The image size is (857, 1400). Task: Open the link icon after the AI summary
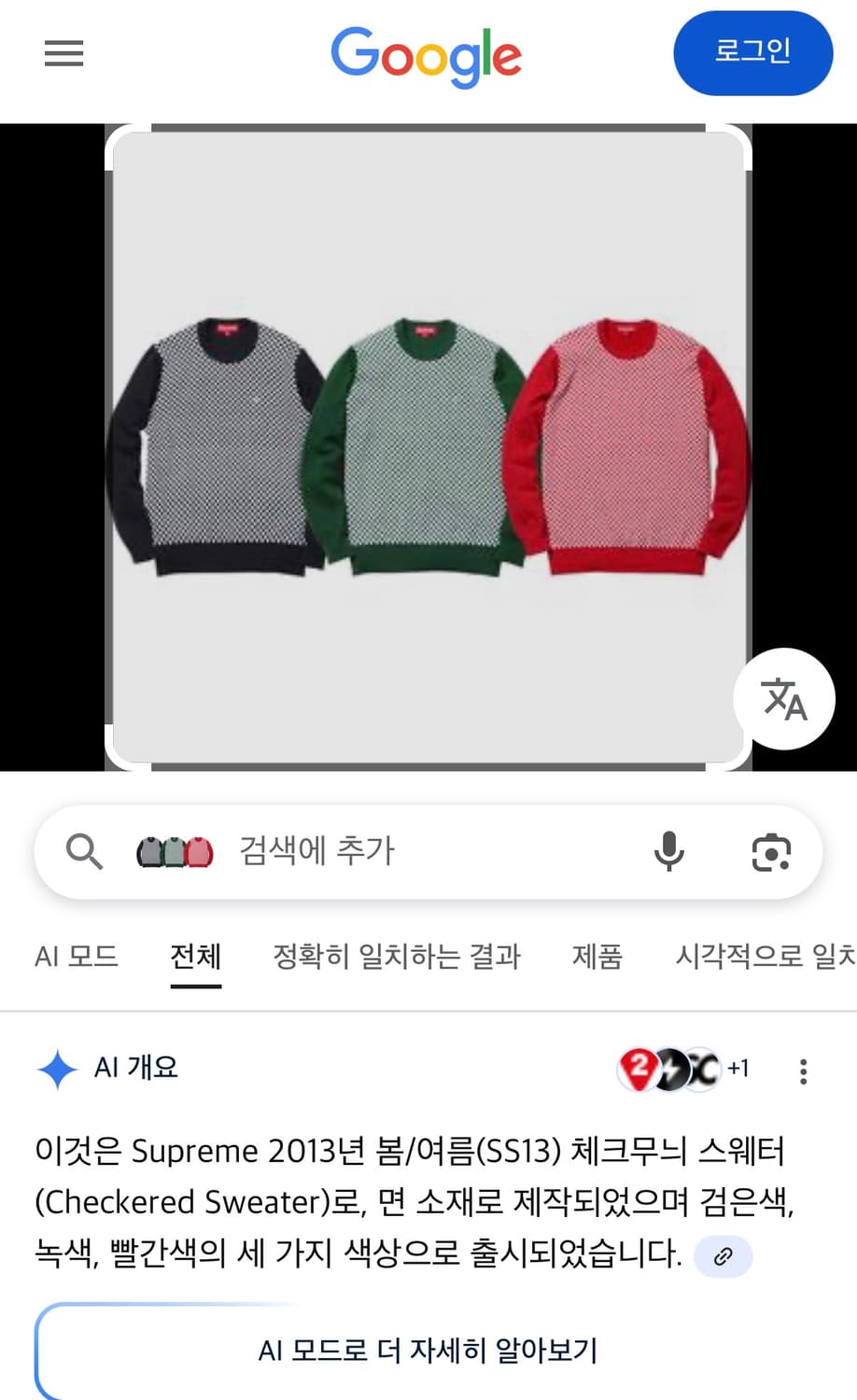click(723, 1256)
